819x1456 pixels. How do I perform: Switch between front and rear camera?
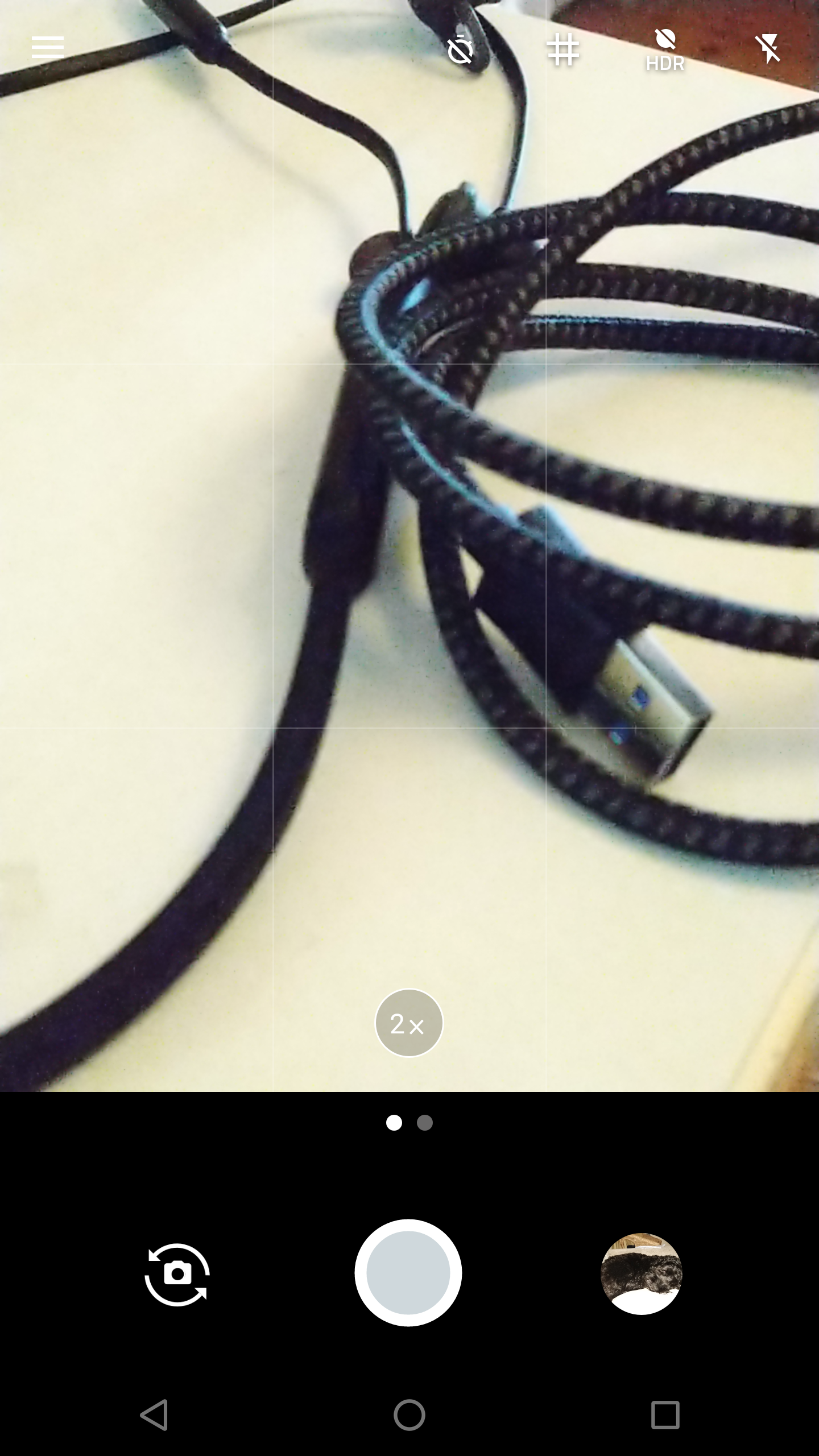click(x=177, y=1274)
